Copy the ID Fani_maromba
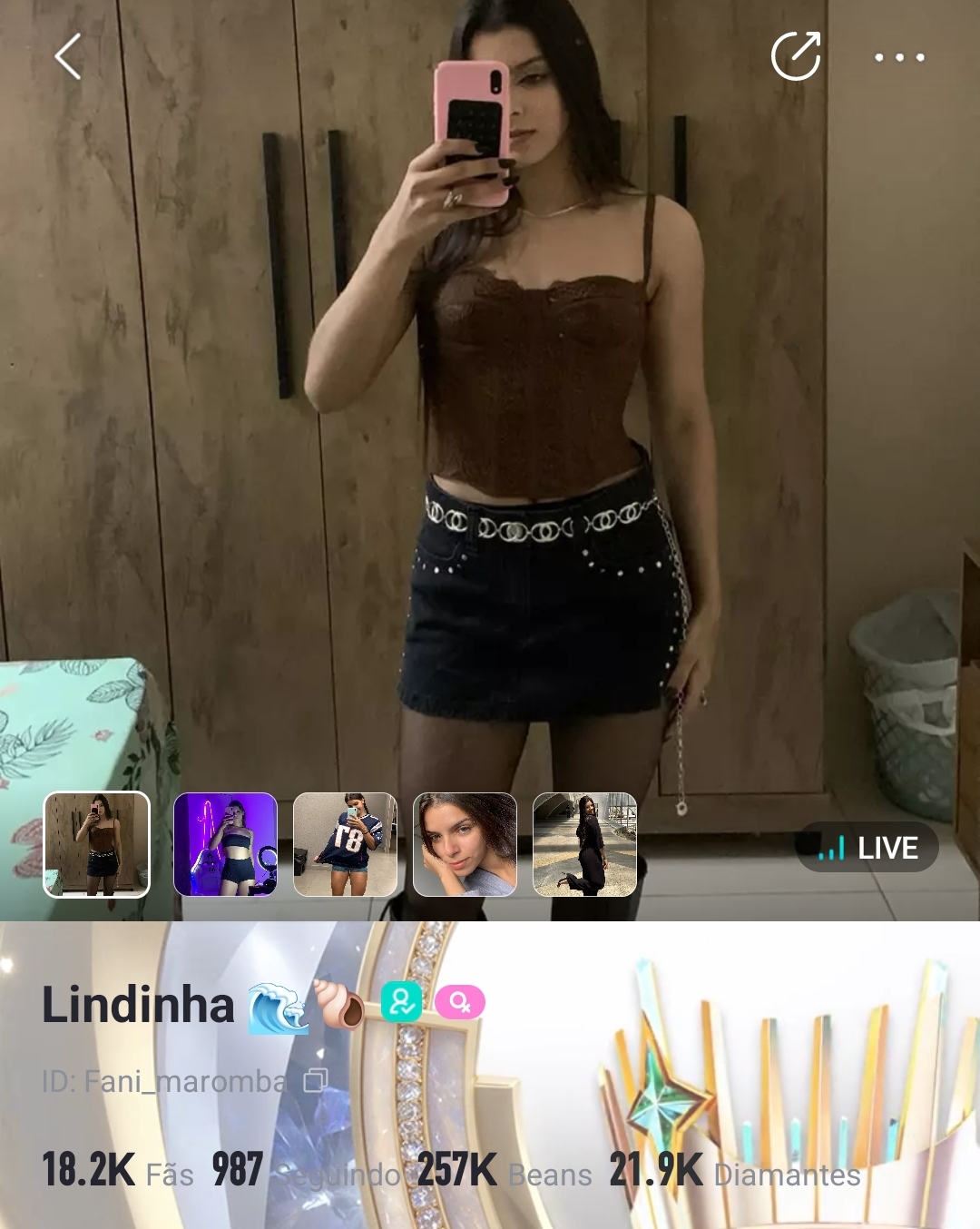The image size is (980, 1229). point(316,1080)
